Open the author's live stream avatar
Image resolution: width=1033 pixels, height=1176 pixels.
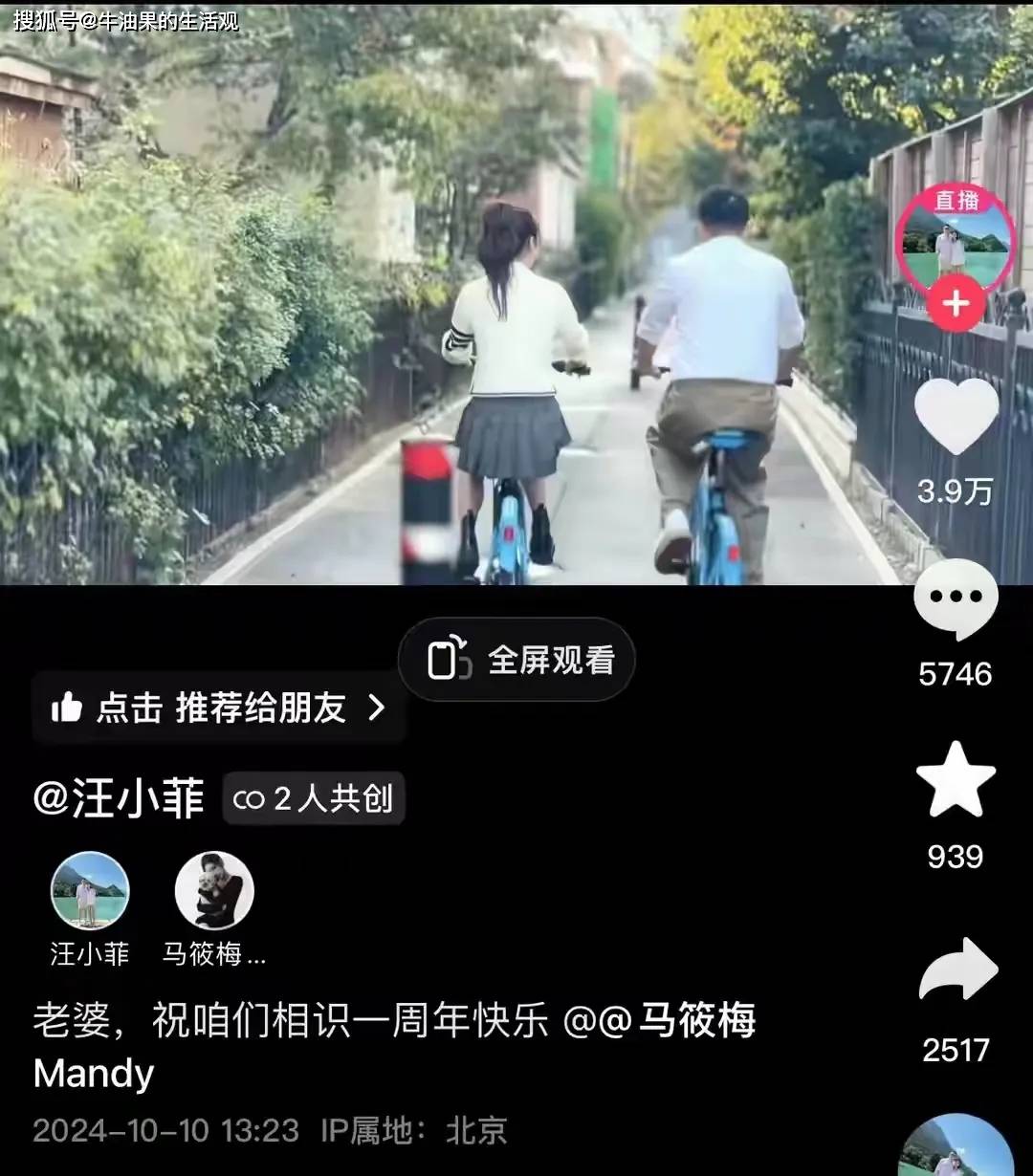click(956, 239)
